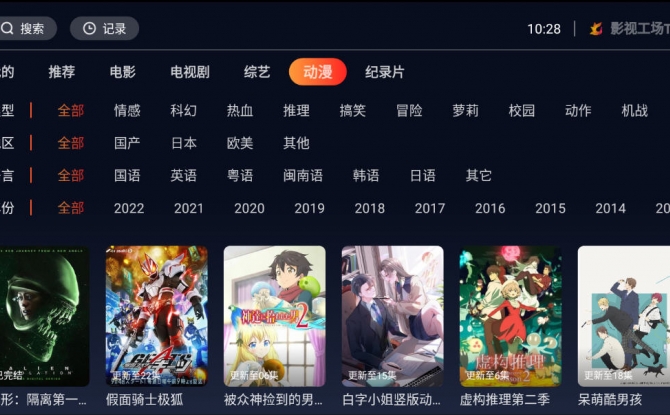670x415 pixels.
Task: Filter by 热血 genre
Action: click(x=240, y=111)
